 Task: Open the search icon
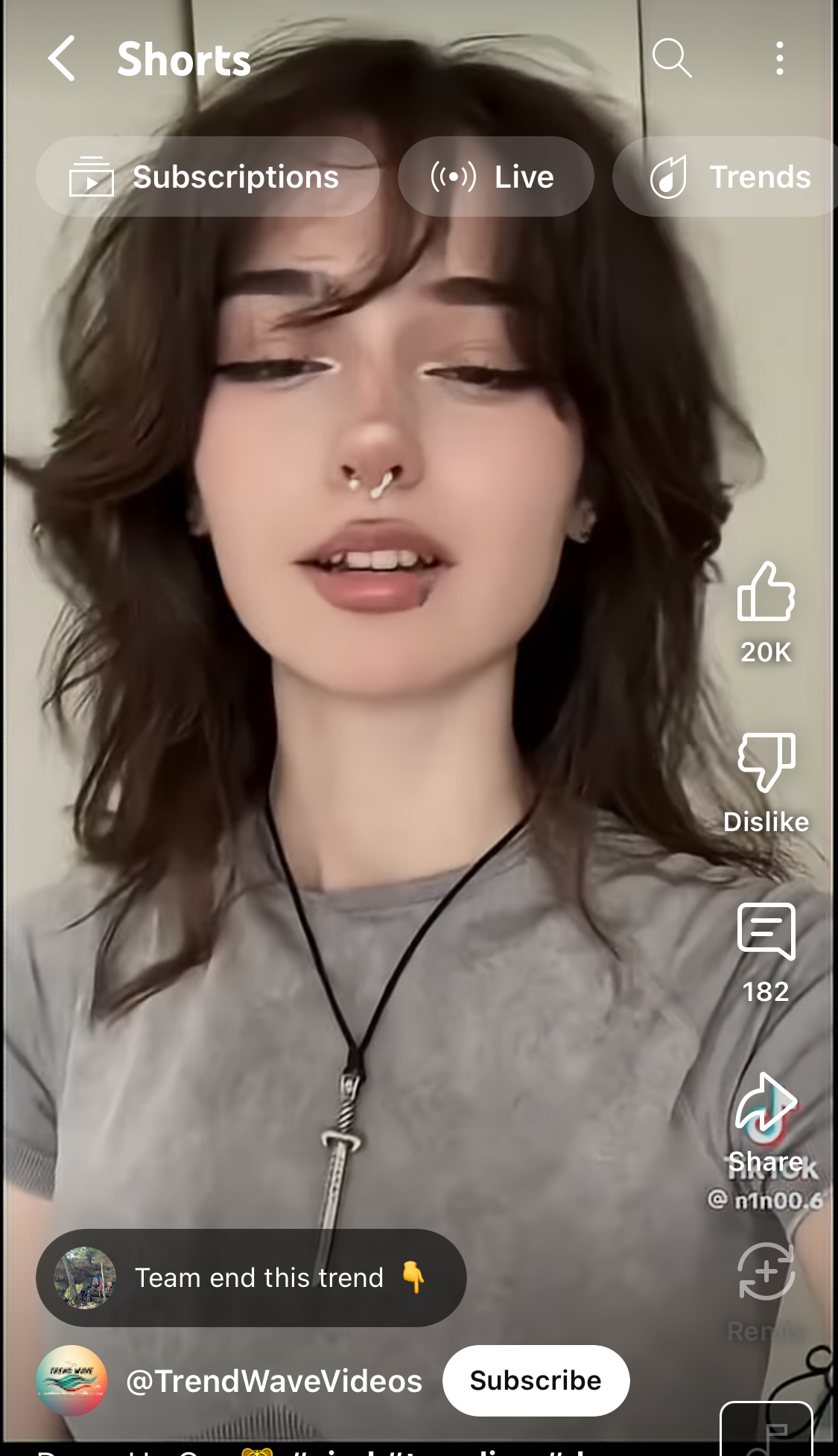(x=672, y=58)
